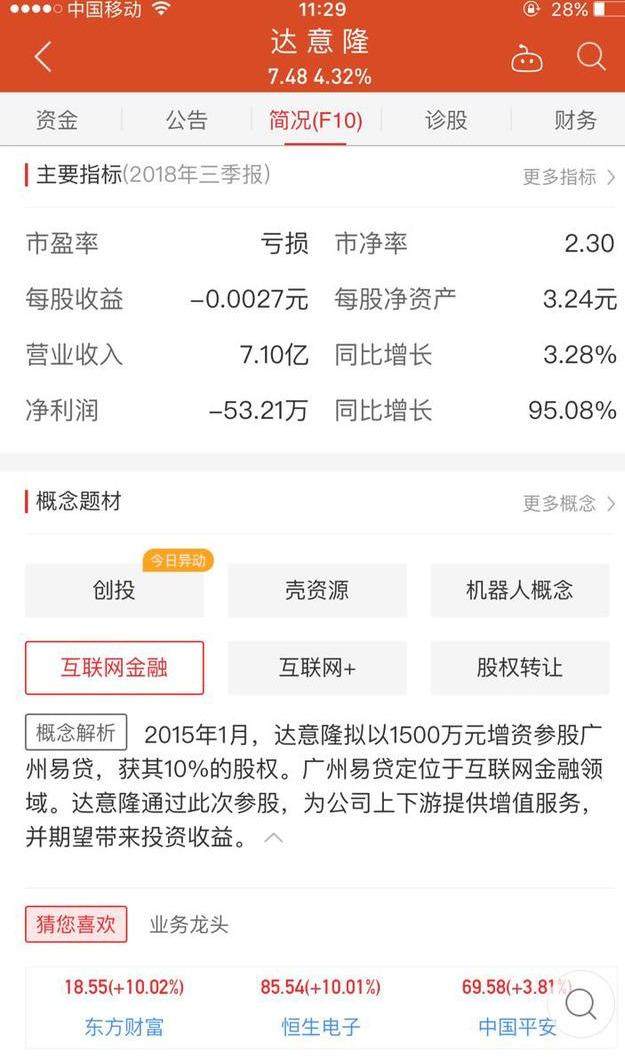
Task: Select the 简况(F10) tab
Action: tap(316, 121)
